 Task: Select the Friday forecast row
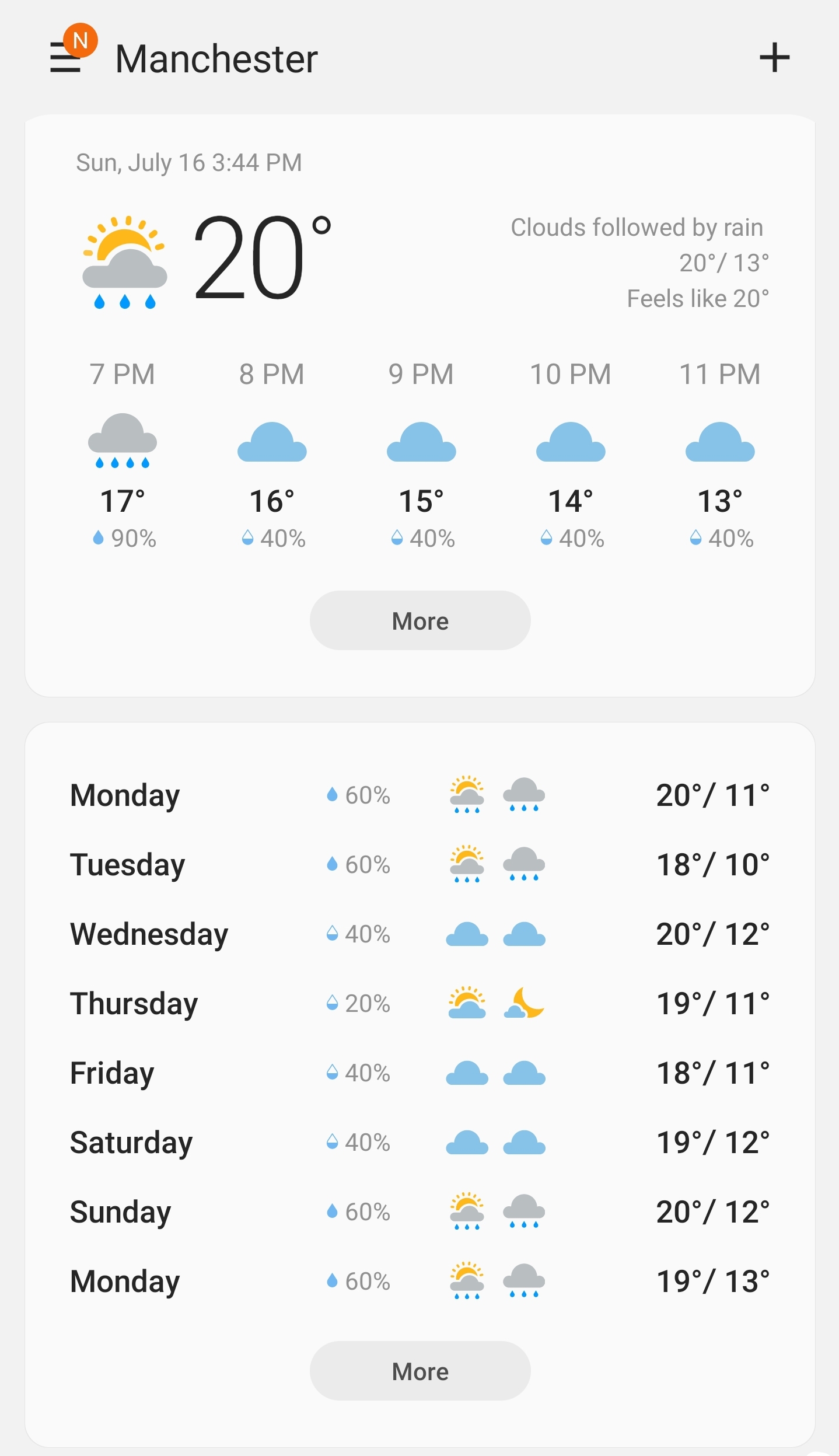419,1073
